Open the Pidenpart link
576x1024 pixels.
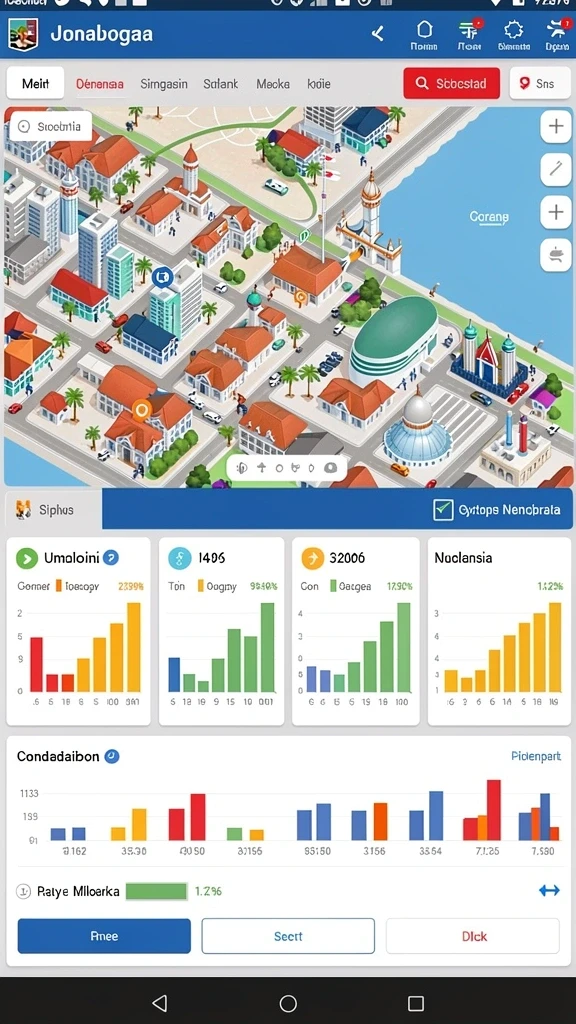(x=535, y=756)
